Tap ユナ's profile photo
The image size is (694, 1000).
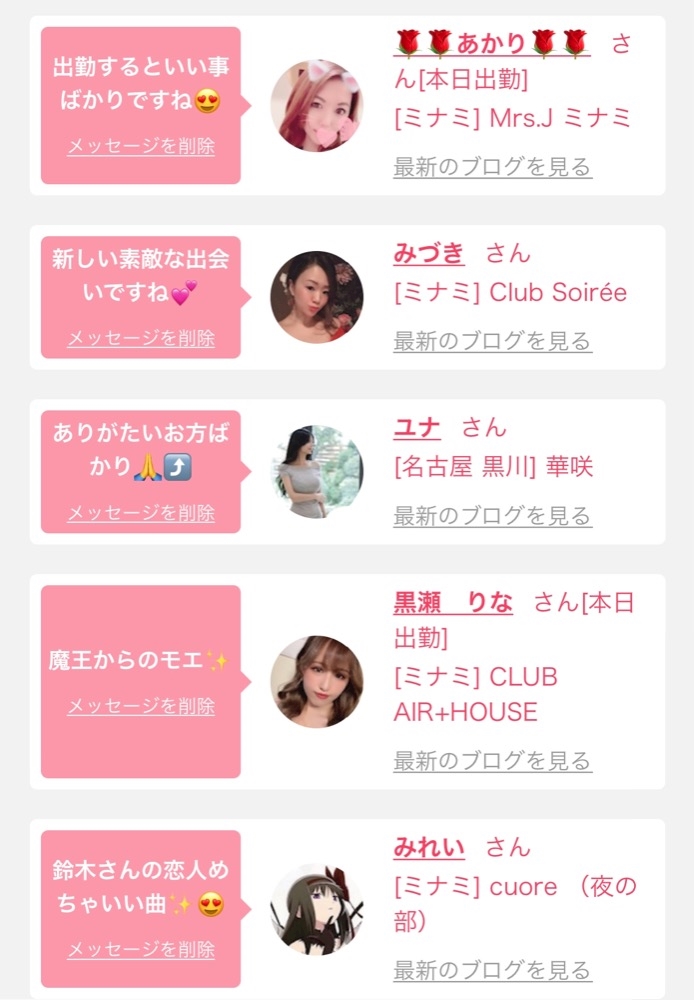click(316, 472)
